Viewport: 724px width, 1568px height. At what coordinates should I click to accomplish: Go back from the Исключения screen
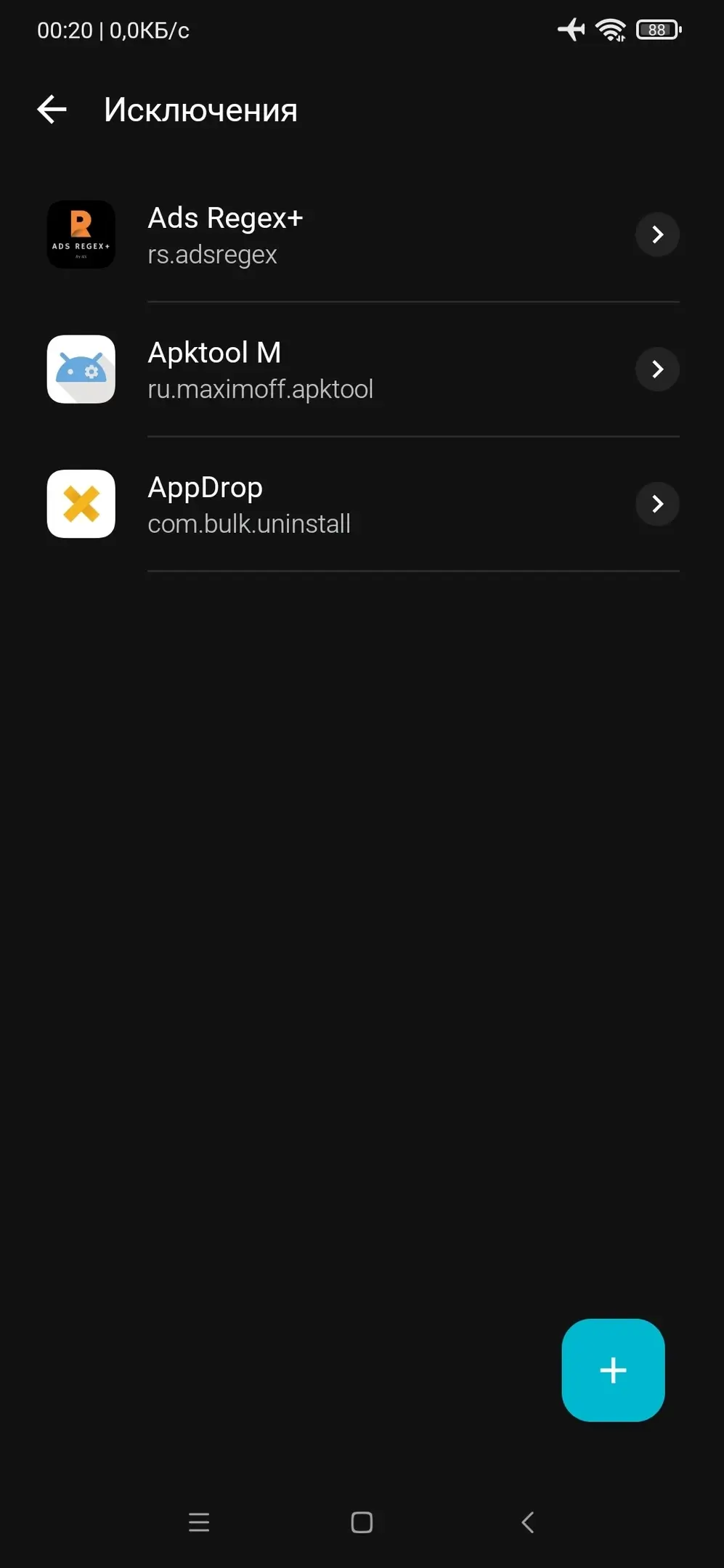pos(52,110)
